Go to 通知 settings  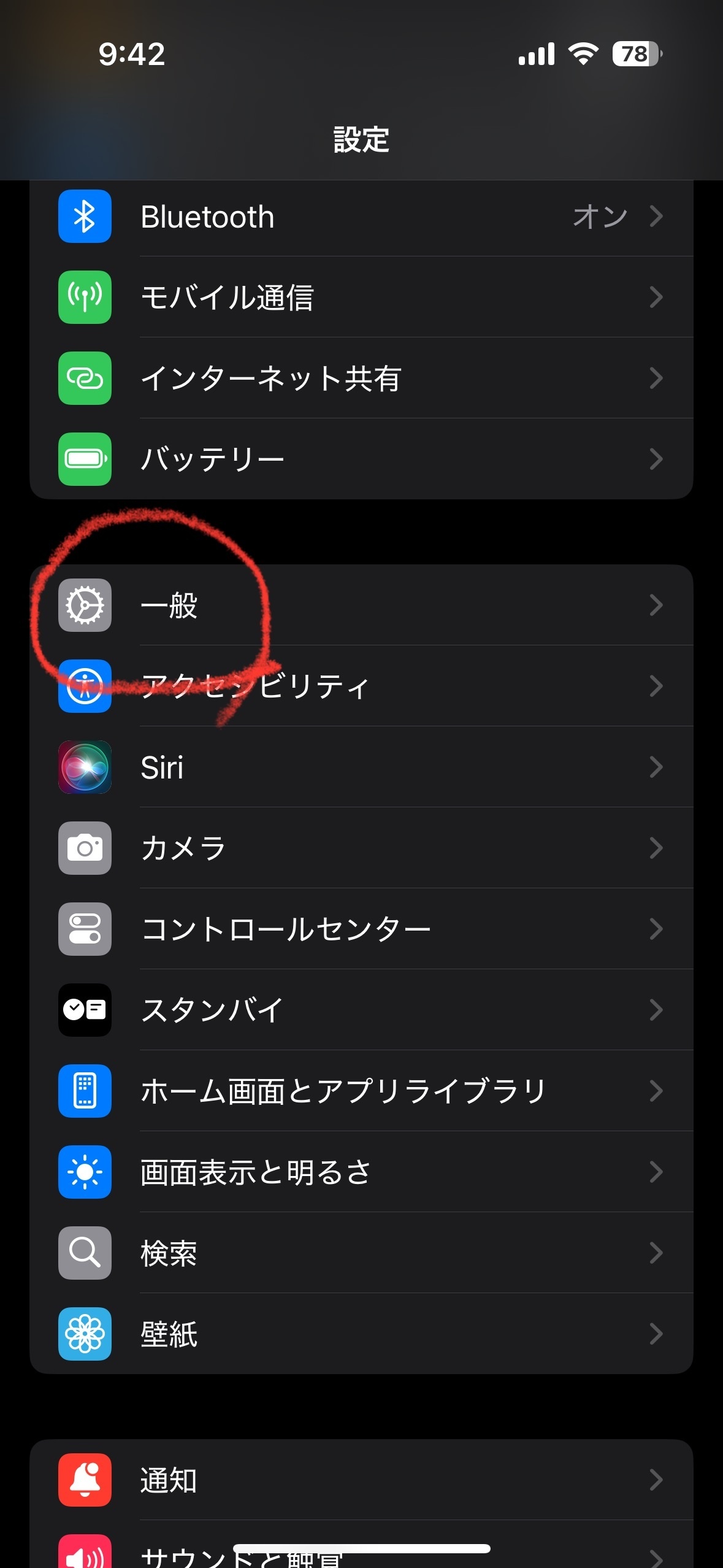coord(361,1480)
